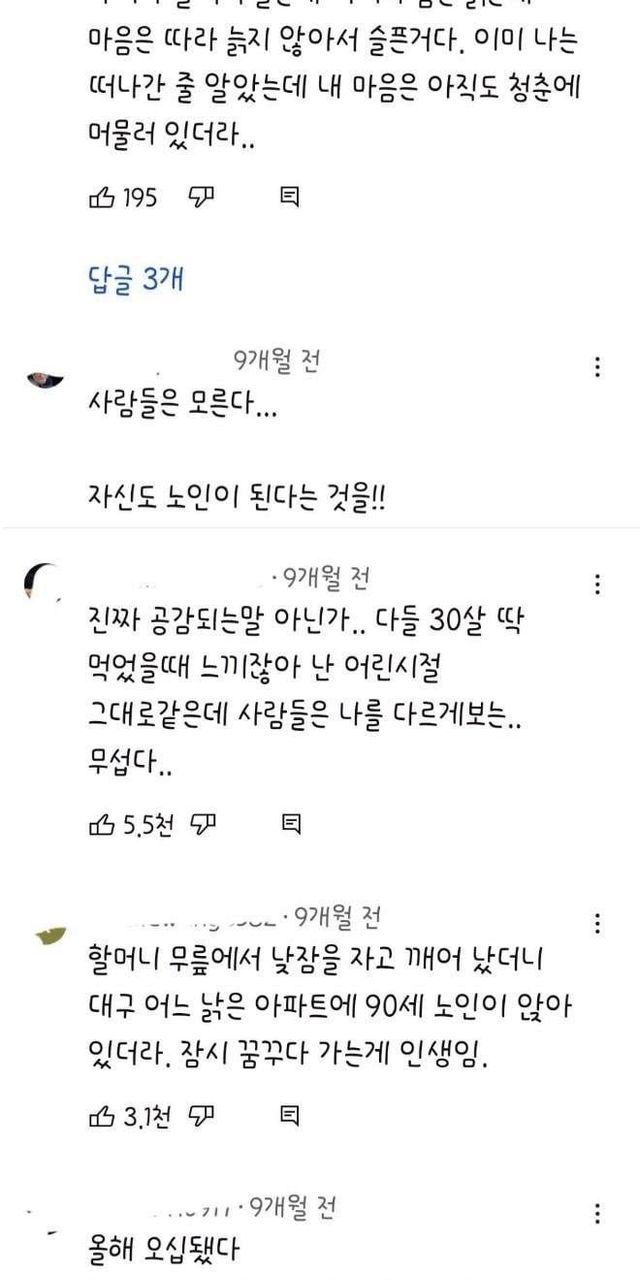The height and width of the screenshot is (1280, 640).
Task: Dislike the 진짜 공감되는말 comment
Action: [x=203, y=824]
